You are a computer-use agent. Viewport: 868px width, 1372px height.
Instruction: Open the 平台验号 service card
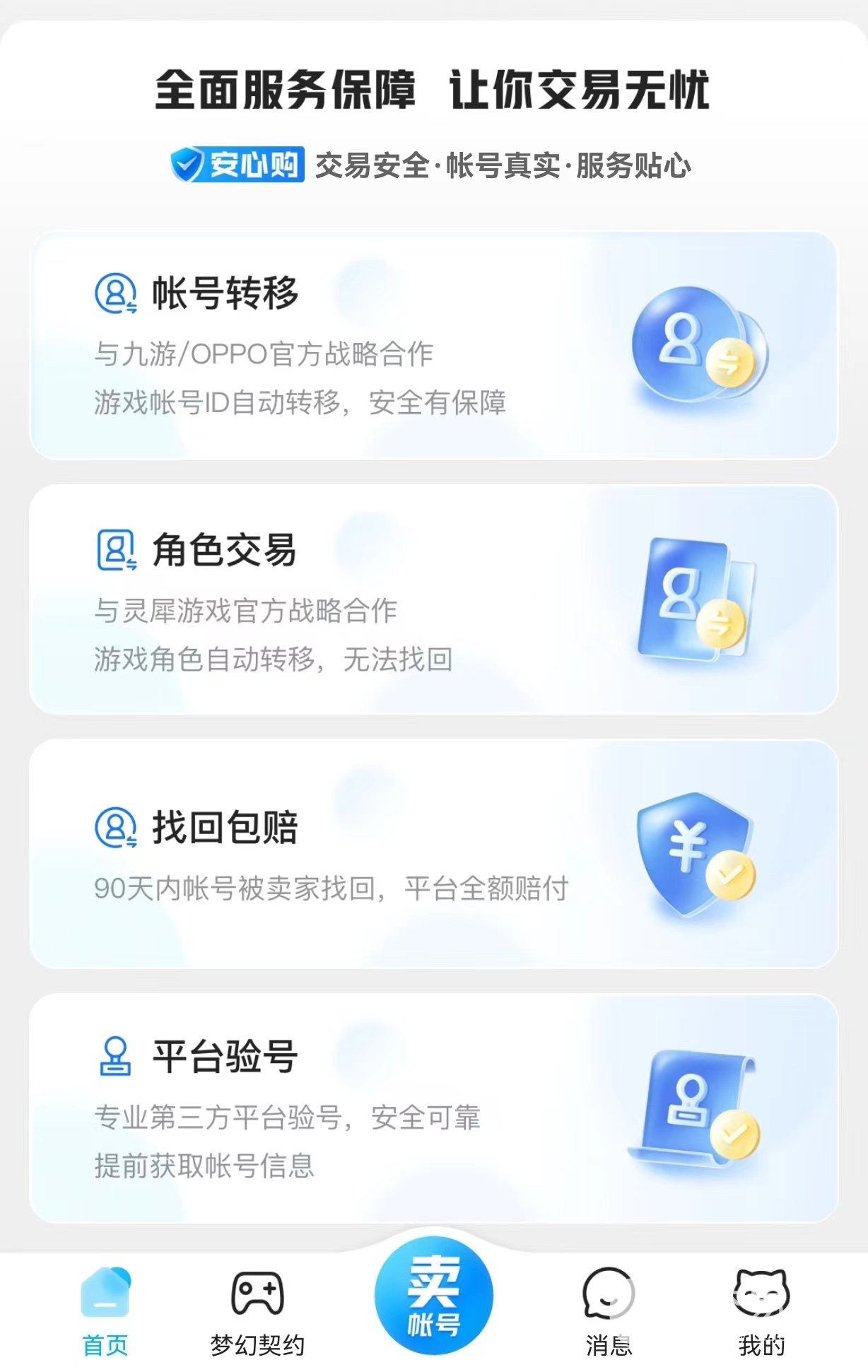point(433,1108)
